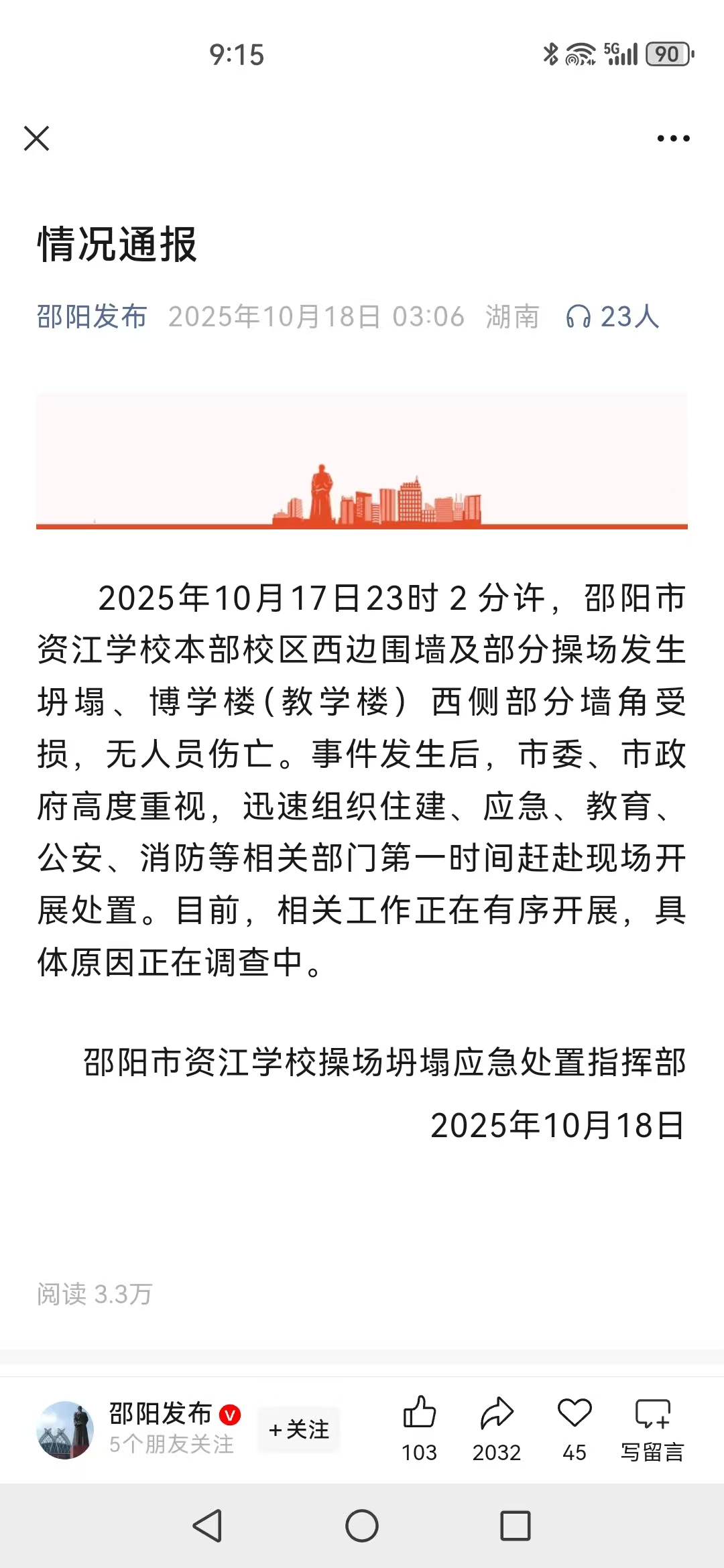724x1568 pixels.
Task: Listen to article via headphone icon
Action: (x=578, y=316)
